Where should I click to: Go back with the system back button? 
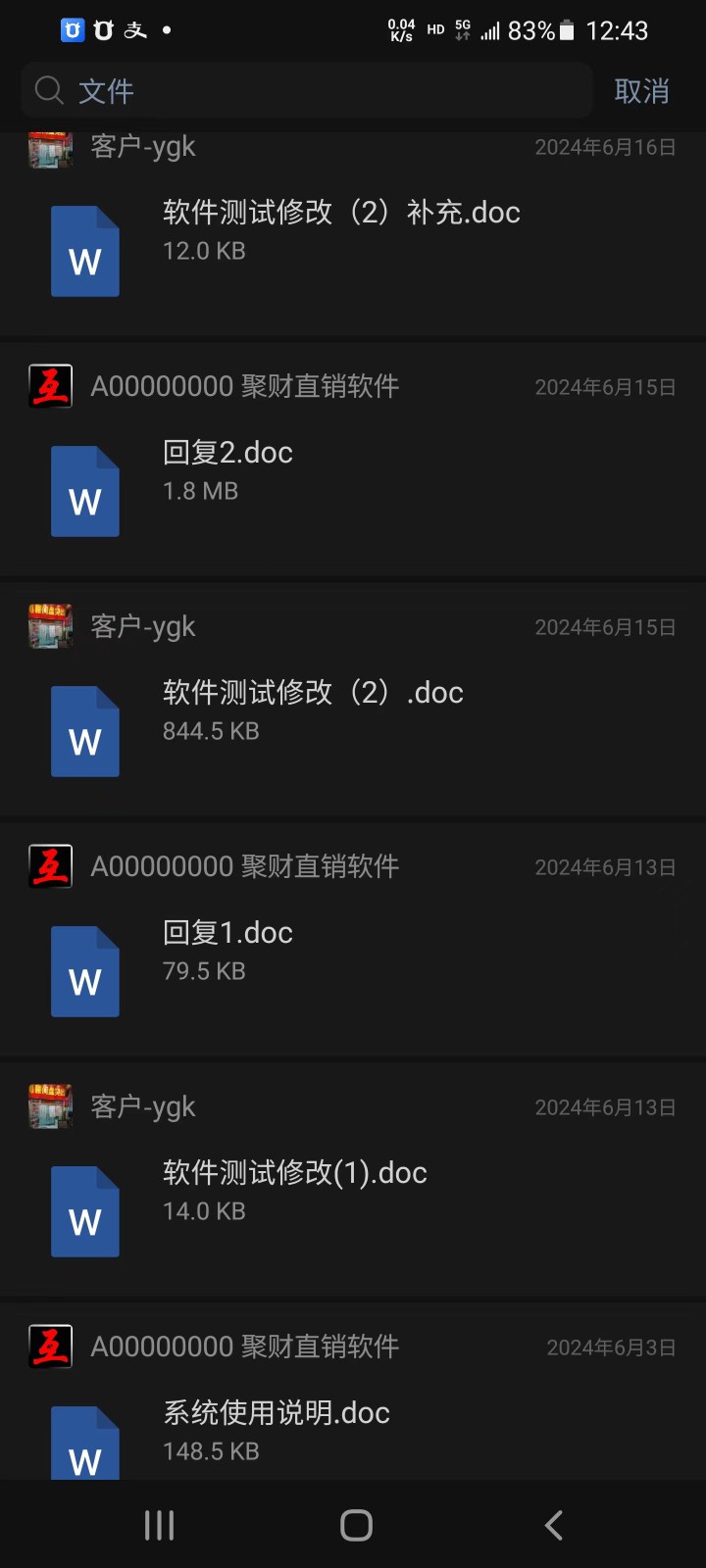tap(553, 1525)
